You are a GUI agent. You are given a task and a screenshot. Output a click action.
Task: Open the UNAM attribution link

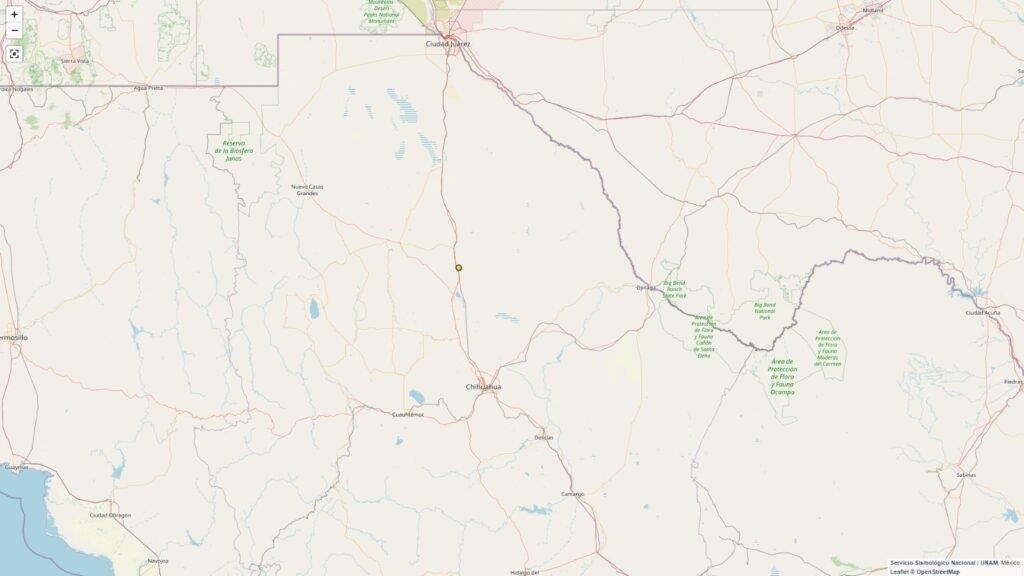tap(988, 563)
